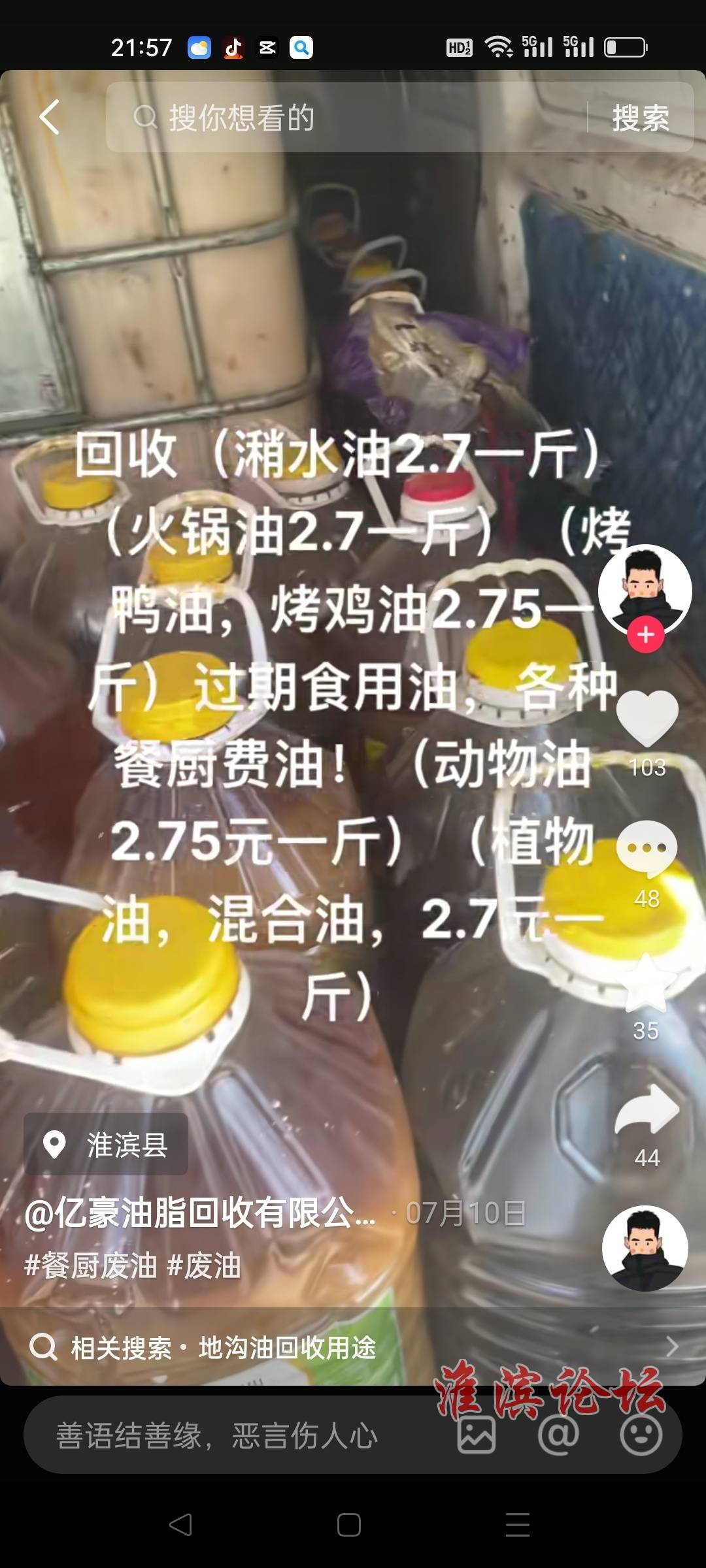Open the @亿豪油脂回收有限公 account name
706x1568 pixels.
pyautogui.click(x=199, y=1213)
